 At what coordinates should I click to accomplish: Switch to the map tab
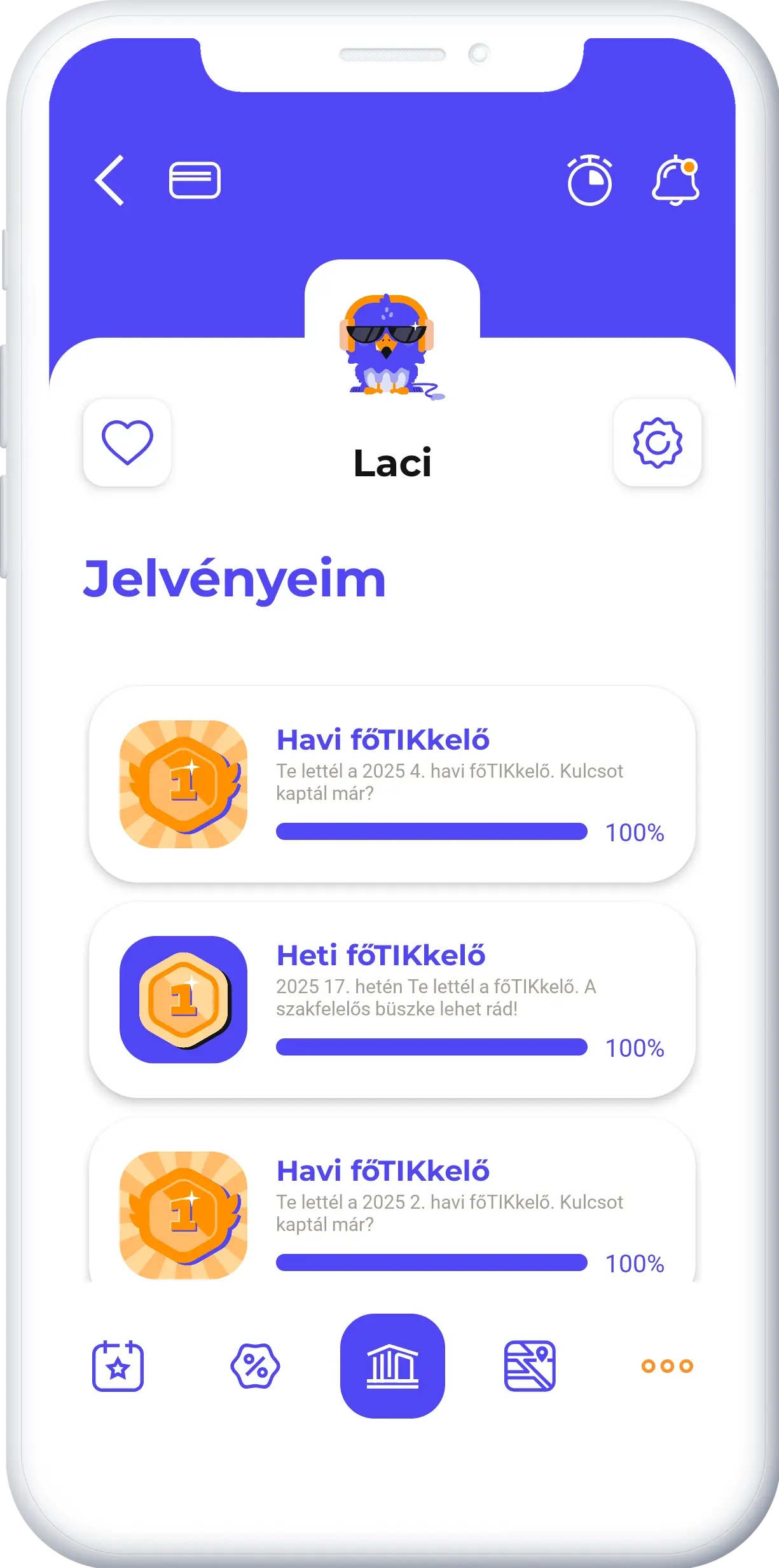point(530,1366)
